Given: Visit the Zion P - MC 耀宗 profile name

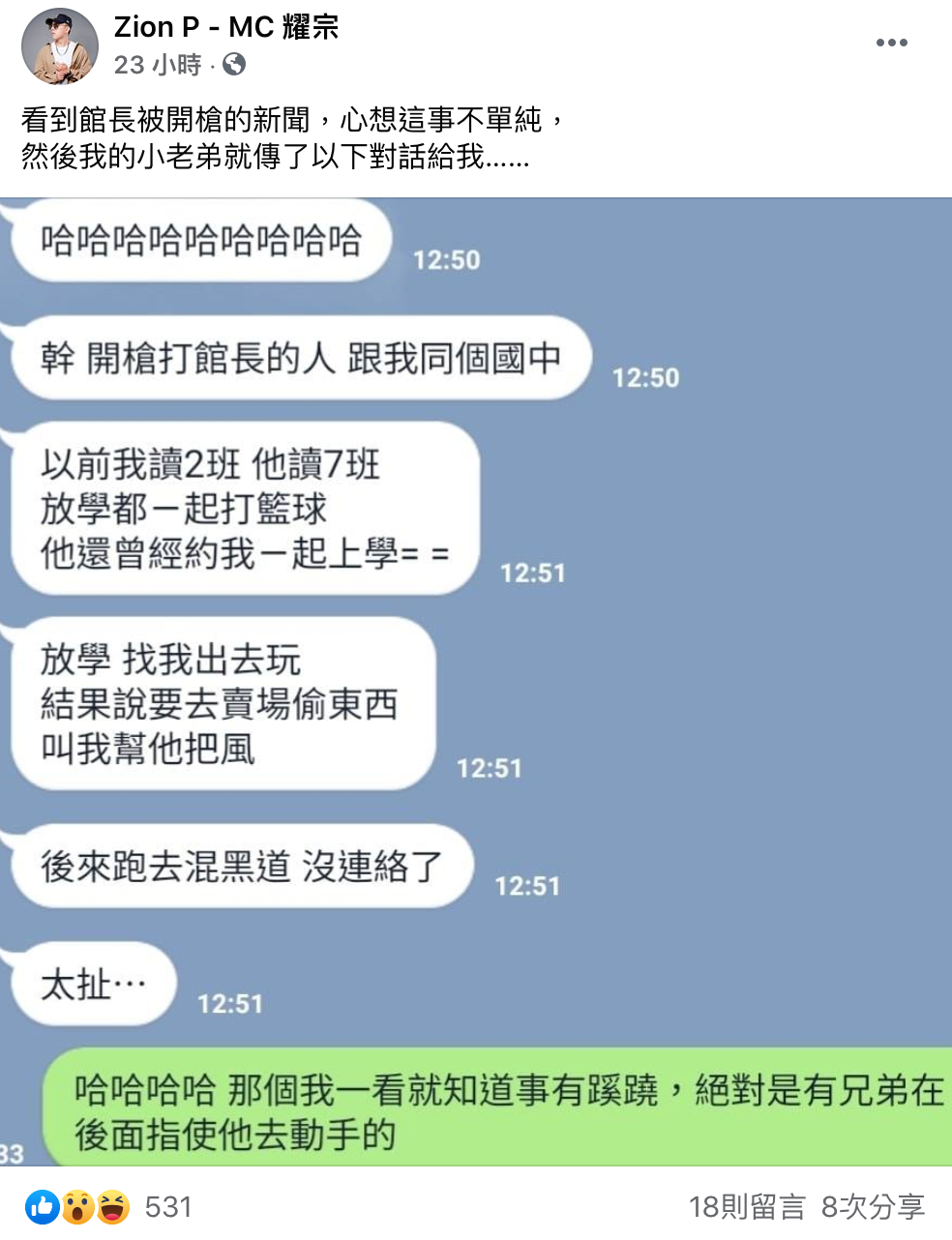Looking at the screenshot, I should (x=226, y=27).
